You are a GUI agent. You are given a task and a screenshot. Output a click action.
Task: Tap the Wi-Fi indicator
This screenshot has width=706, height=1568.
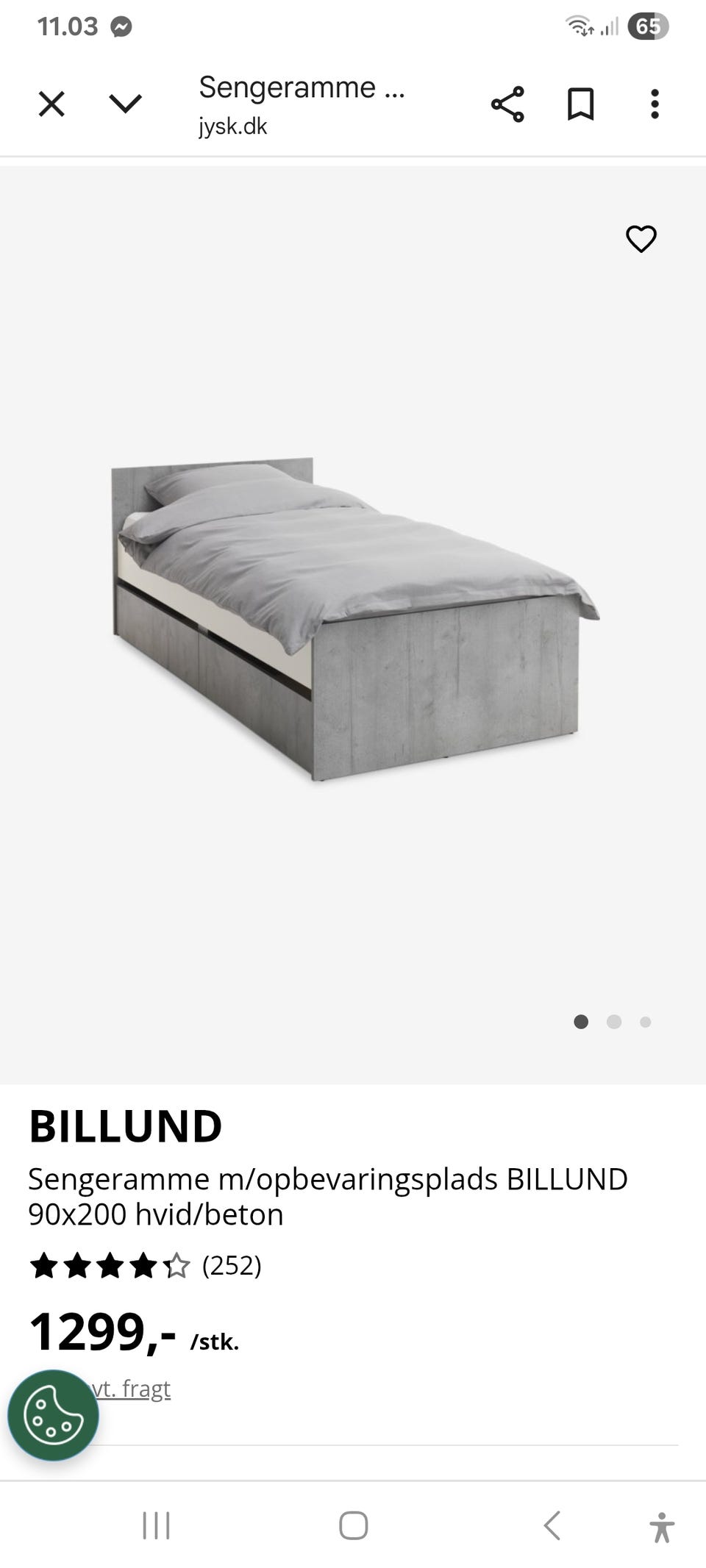coord(580,24)
